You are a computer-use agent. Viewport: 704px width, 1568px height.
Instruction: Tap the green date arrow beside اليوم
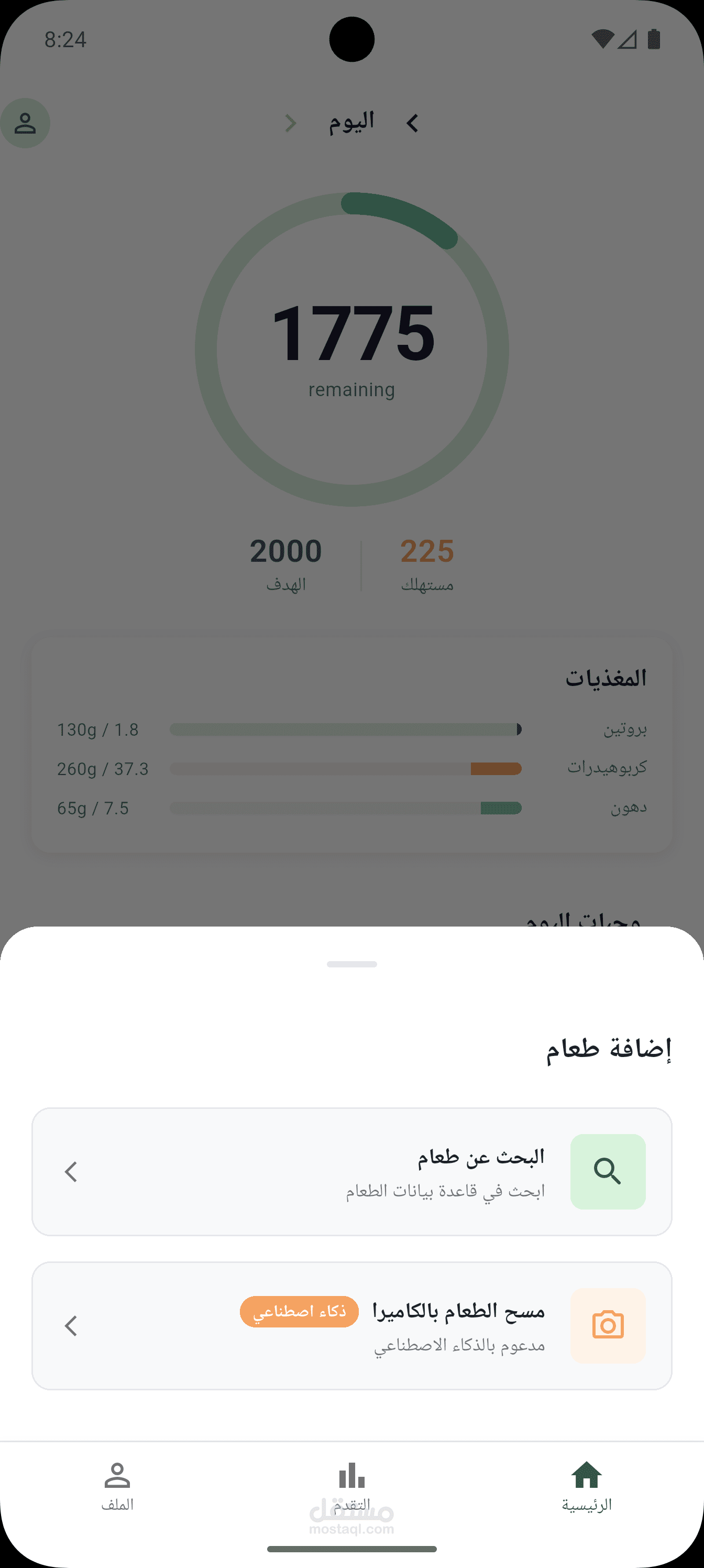pos(291,124)
